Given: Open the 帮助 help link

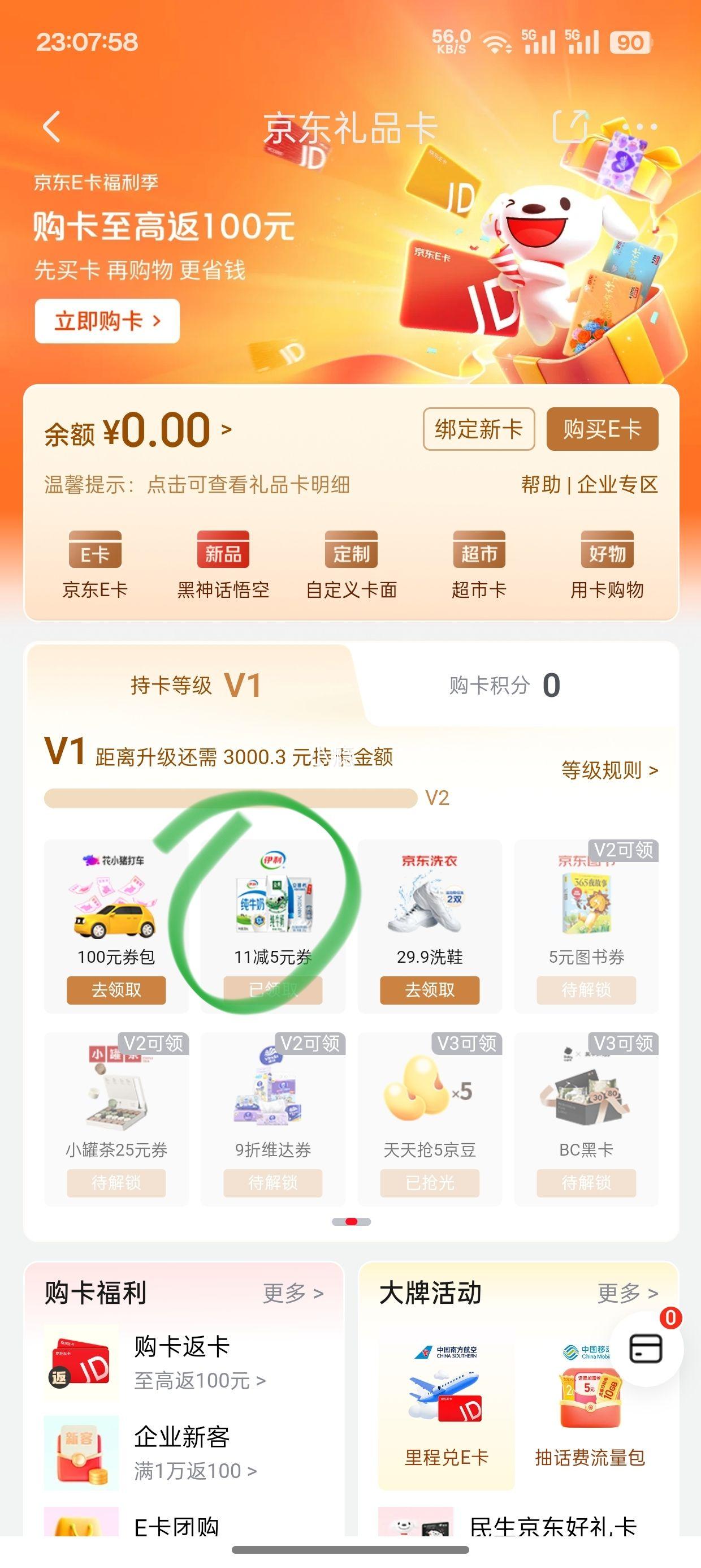Looking at the screenshot, I should coord(540,485).
